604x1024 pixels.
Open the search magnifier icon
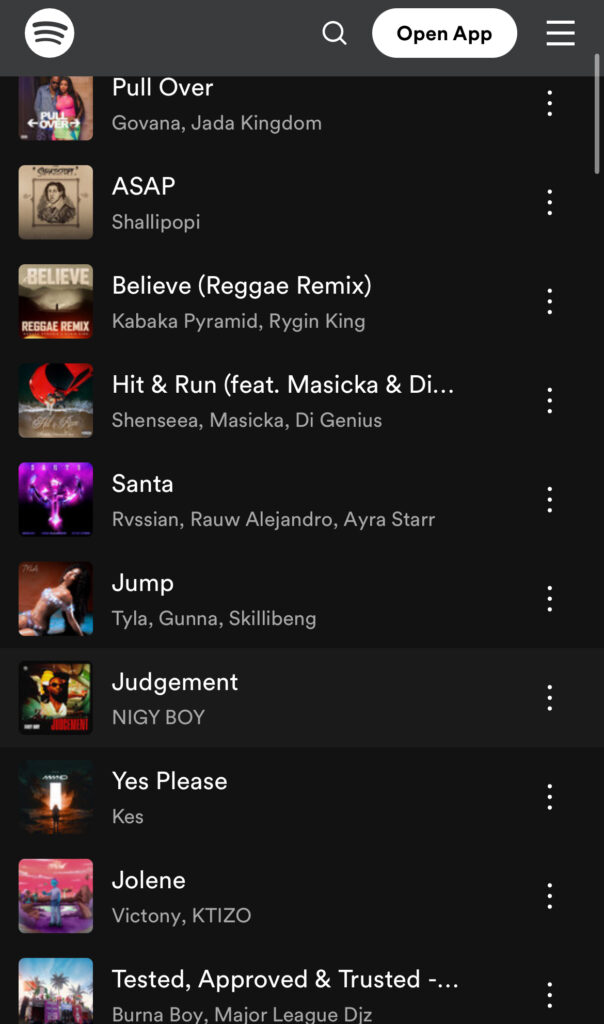(x=334, y=33)
